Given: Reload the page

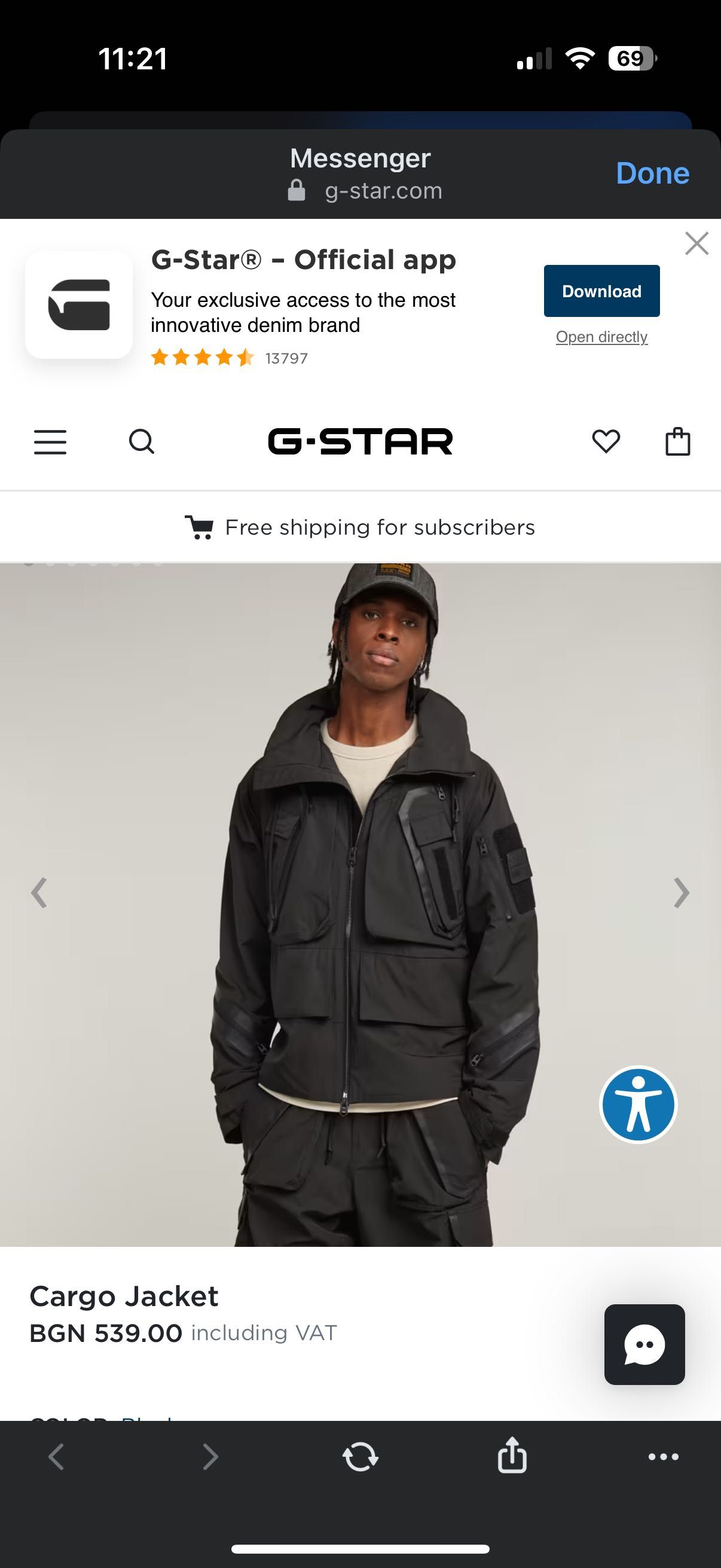Looking at the screenshot, I should 360,1457.
